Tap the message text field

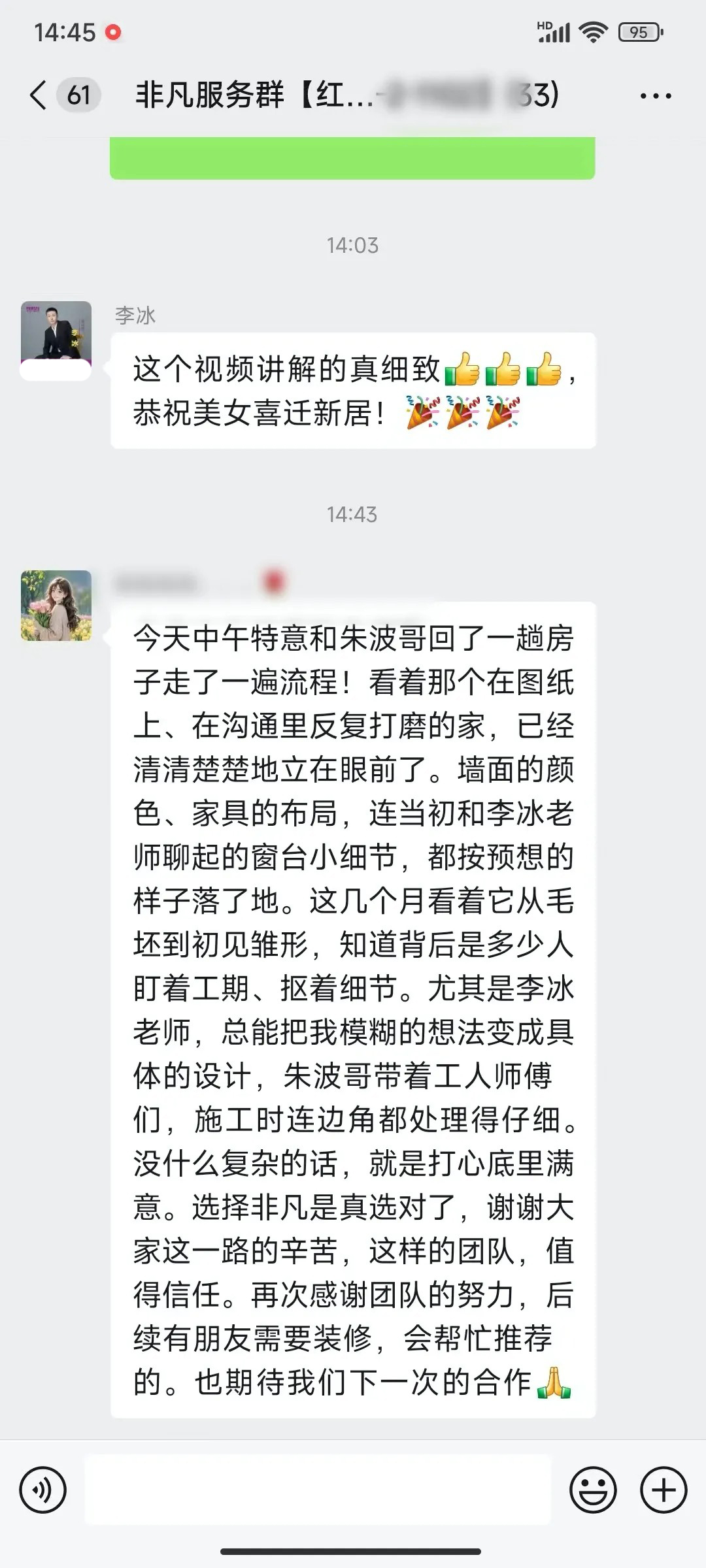(x=318, y=1490)
